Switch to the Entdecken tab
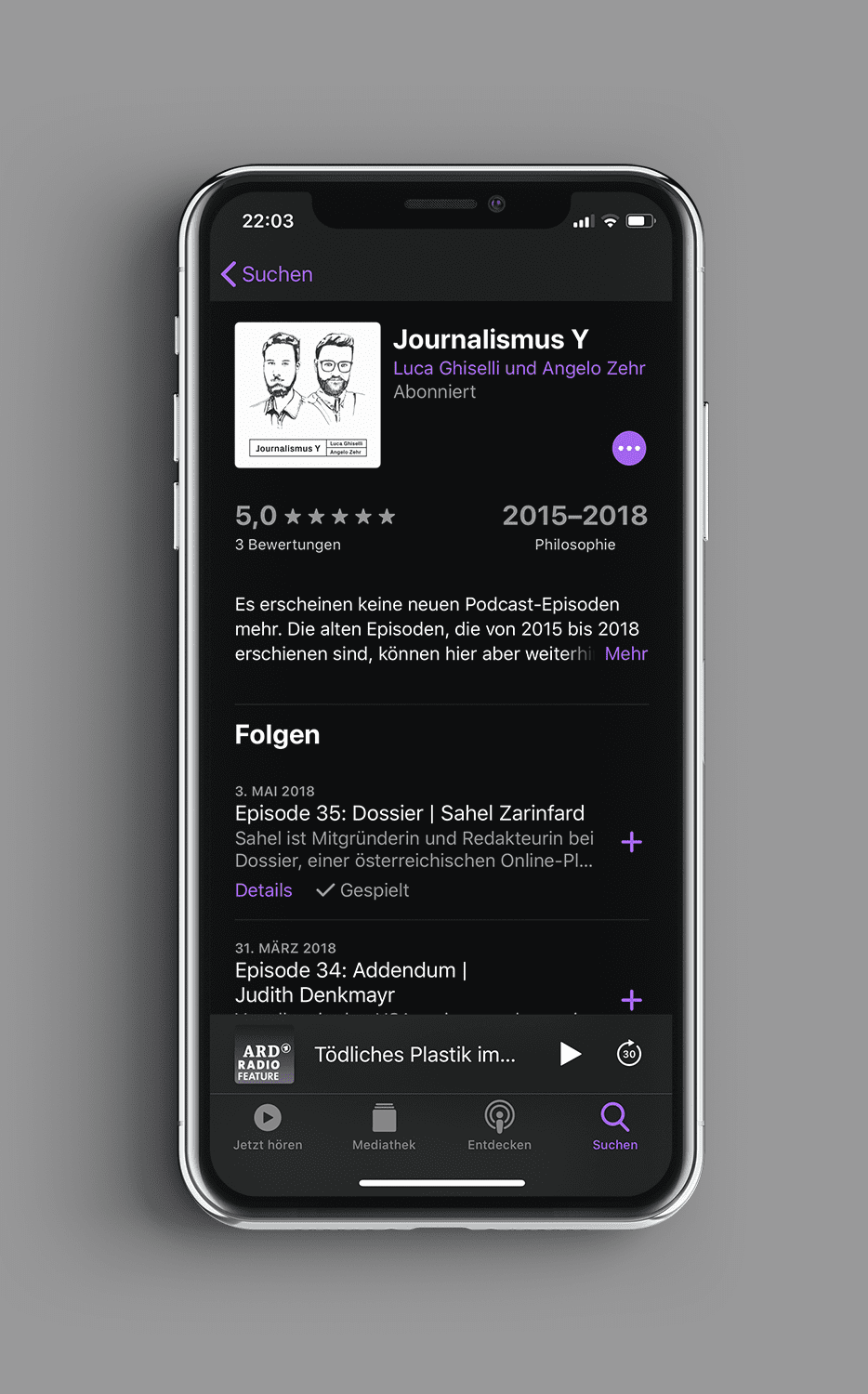Viewport: 868px width, 1394px height. [499, 1125]
